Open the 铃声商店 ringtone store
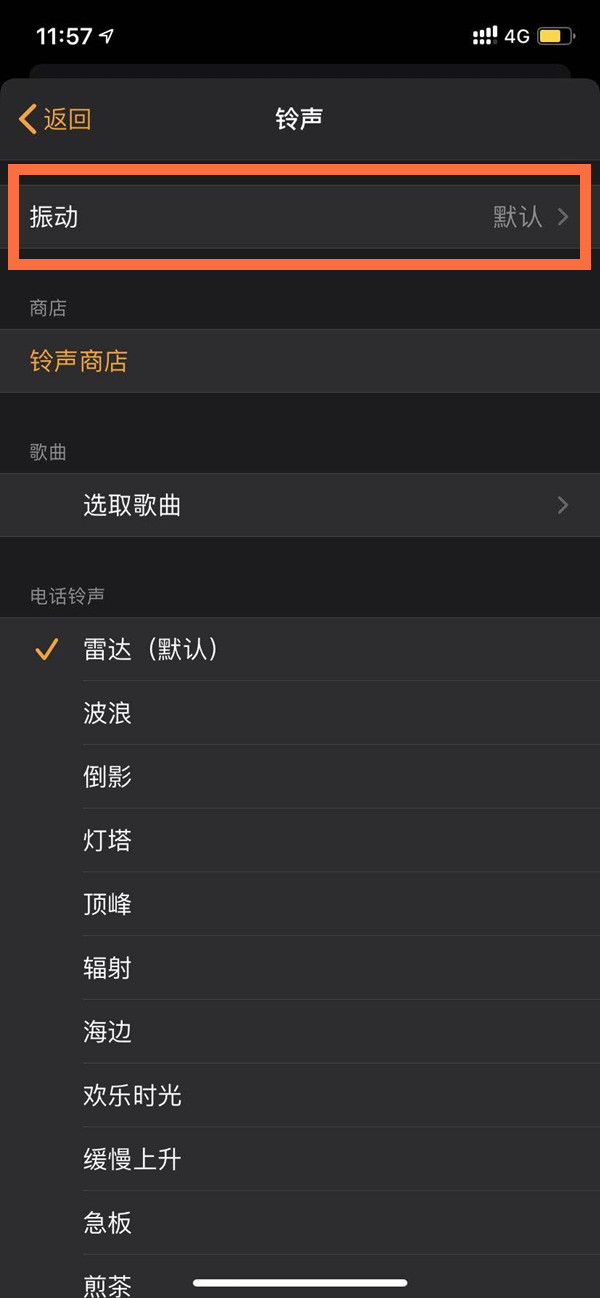Screen dimensions: 600x1298 pos(300,361)
